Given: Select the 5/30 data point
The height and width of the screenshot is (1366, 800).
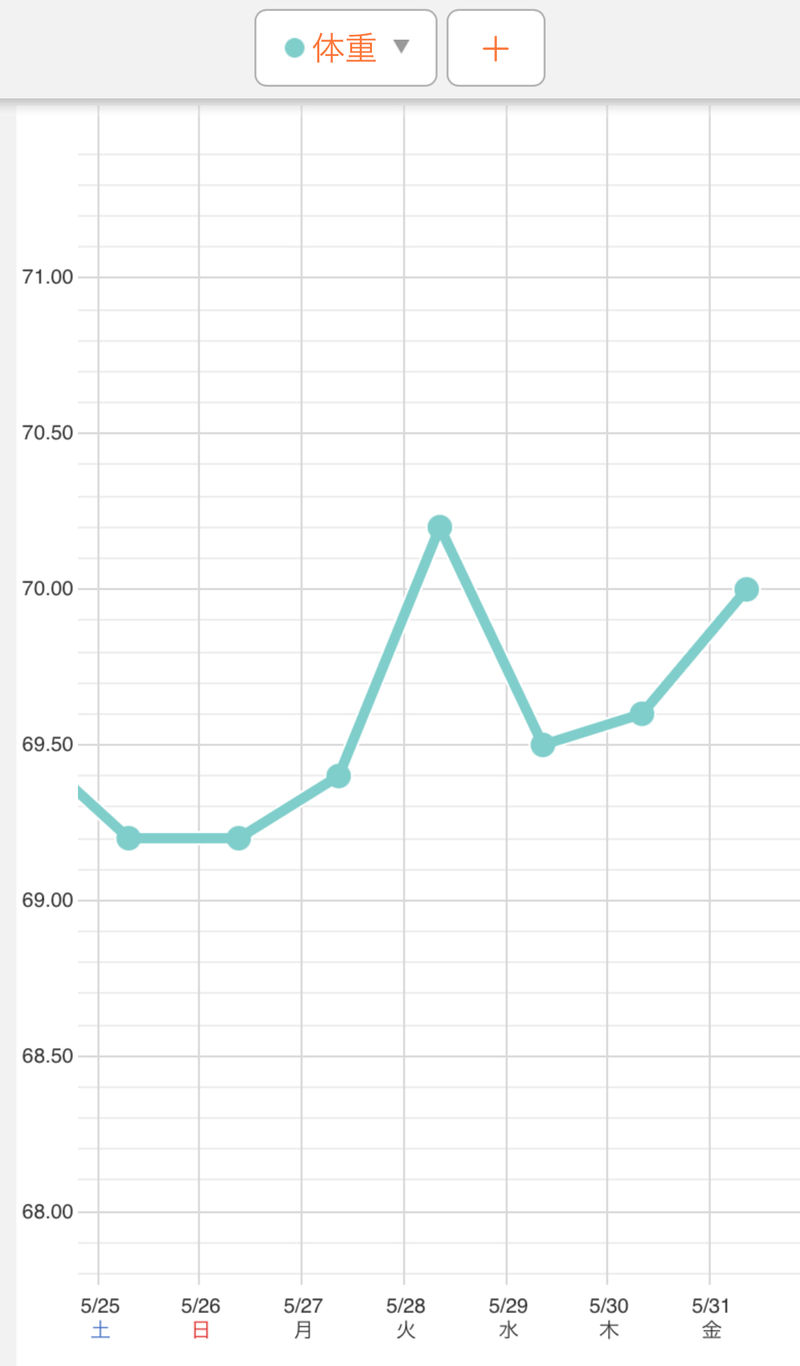Looking at the screenshot, I should pos(642,714).
